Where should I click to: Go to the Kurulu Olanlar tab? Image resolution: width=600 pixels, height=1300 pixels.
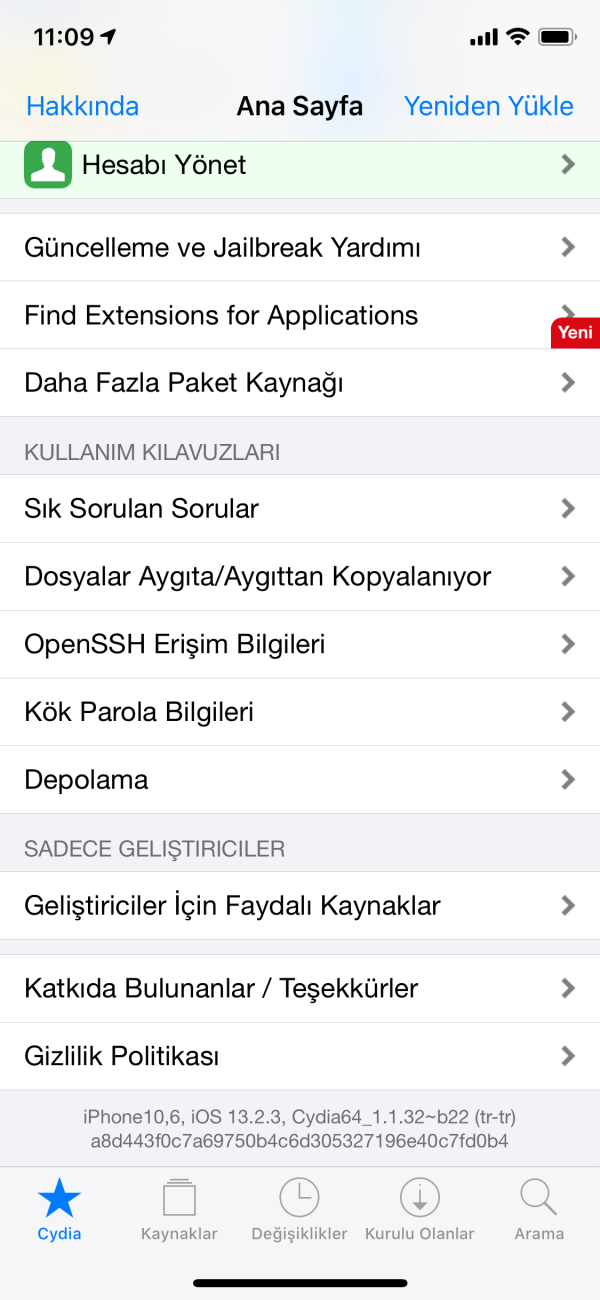coord(419,1208)
